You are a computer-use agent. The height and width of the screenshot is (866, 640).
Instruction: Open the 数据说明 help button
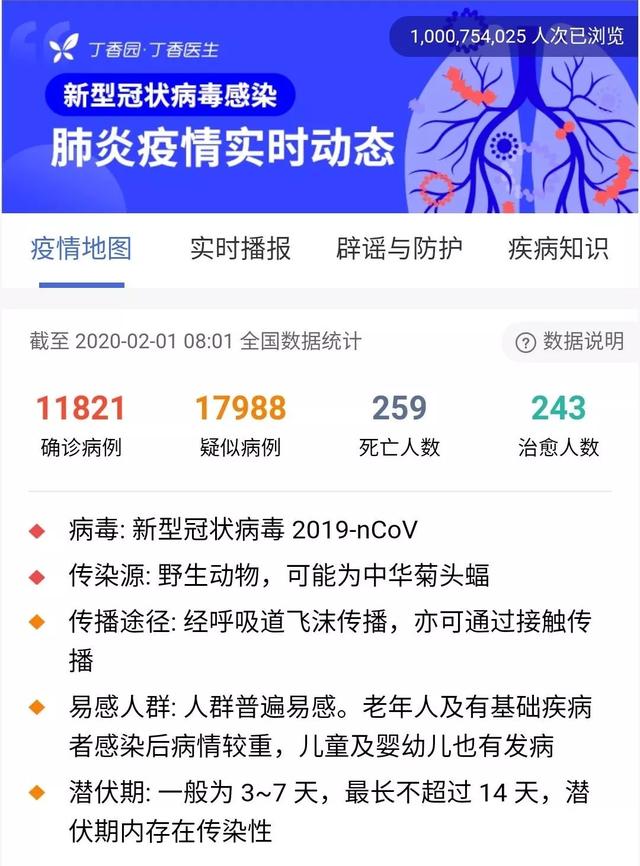click(569, 342)
